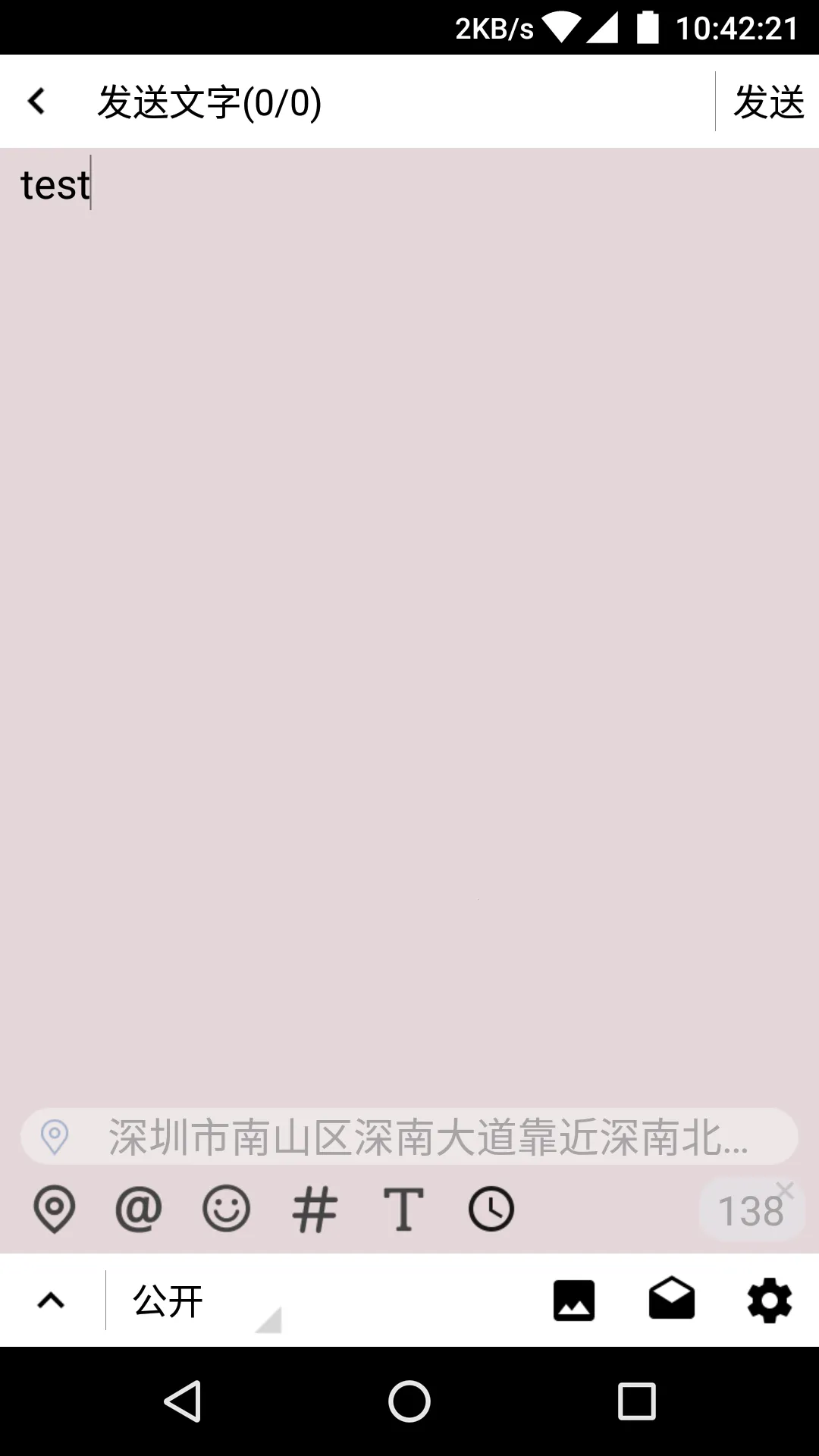
Task: Open the drafts envelope icon
Action: tap(672, 1300)
